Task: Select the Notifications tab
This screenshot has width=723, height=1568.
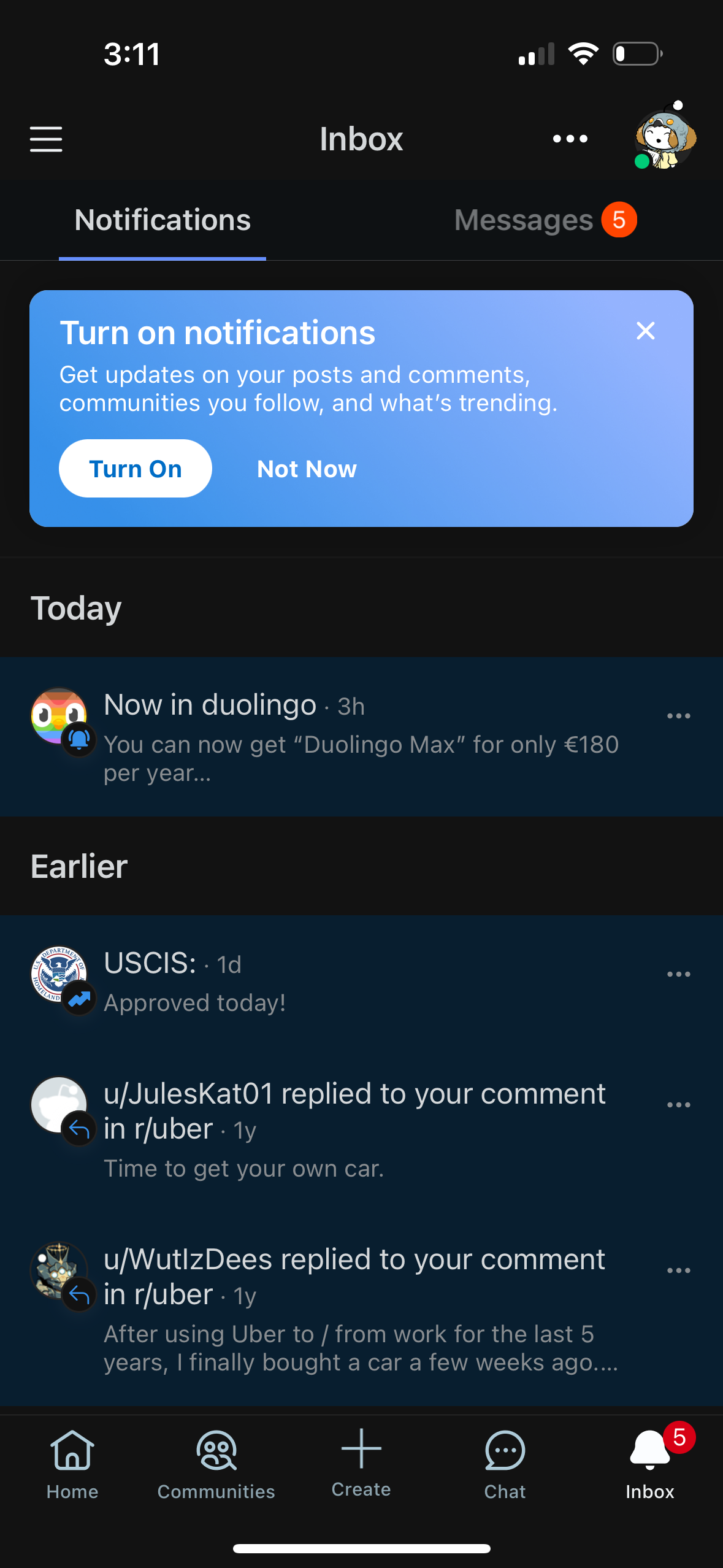Action: (163, 220)
